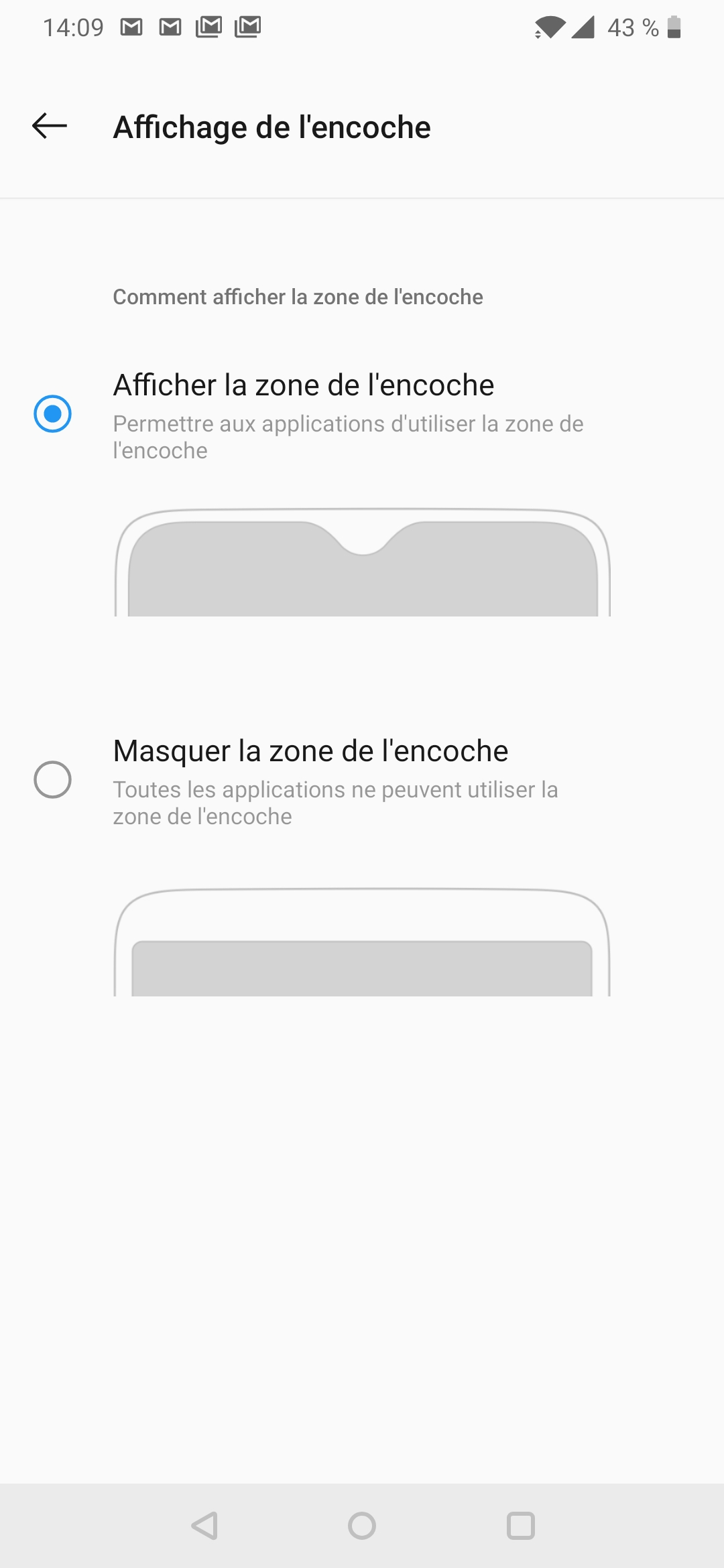This screenshot has width=724, height=1568.
Task: Choose Masquer la zone de l'encoche
Action: [x=362, y=780]
